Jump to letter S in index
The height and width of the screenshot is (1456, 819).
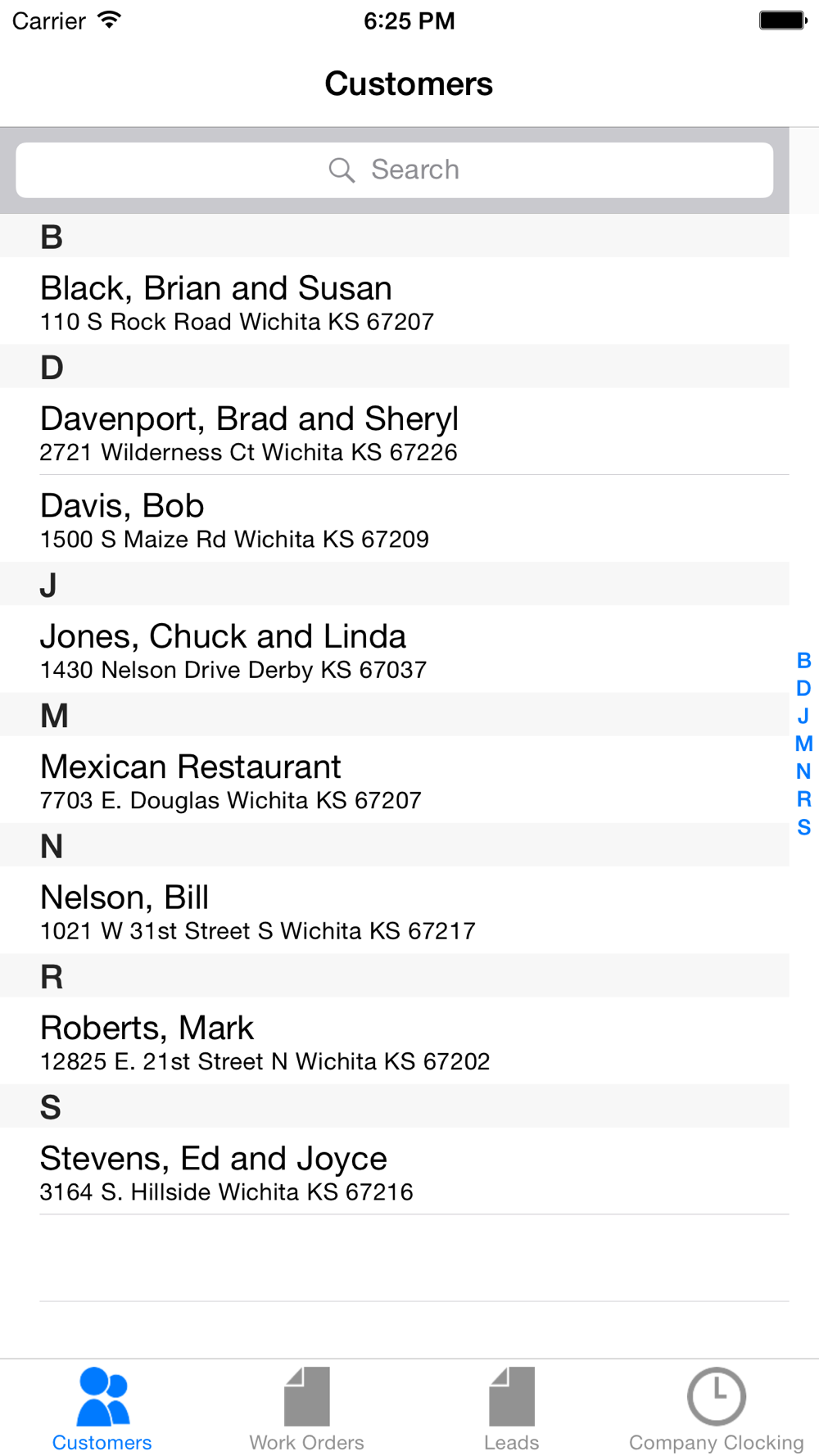804,827
